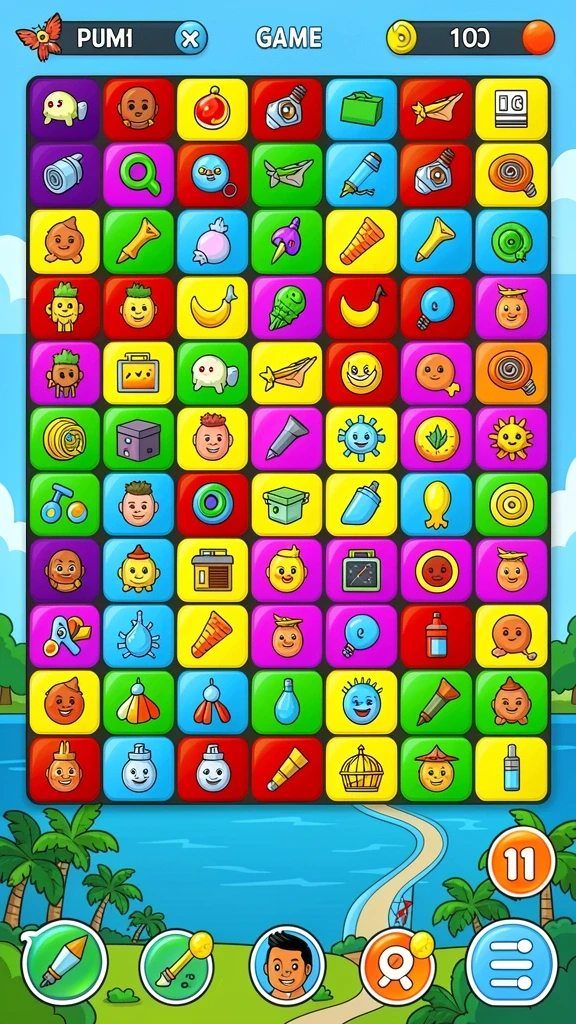Viewport: 576px width, 1024px height.
Task: Tap the X button beside PUM1
Action: coord(191,38)
